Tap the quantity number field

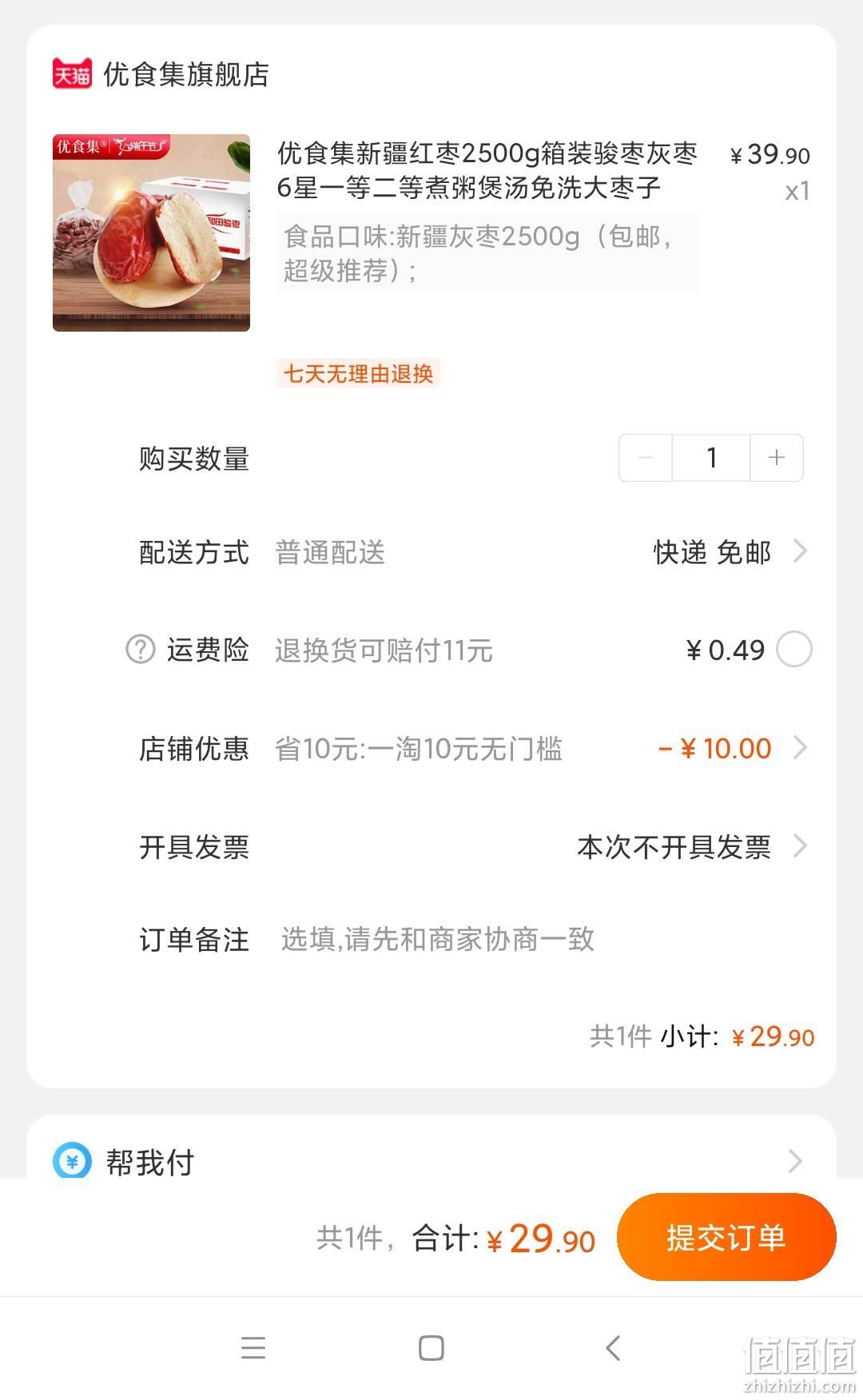click(711, 458)
